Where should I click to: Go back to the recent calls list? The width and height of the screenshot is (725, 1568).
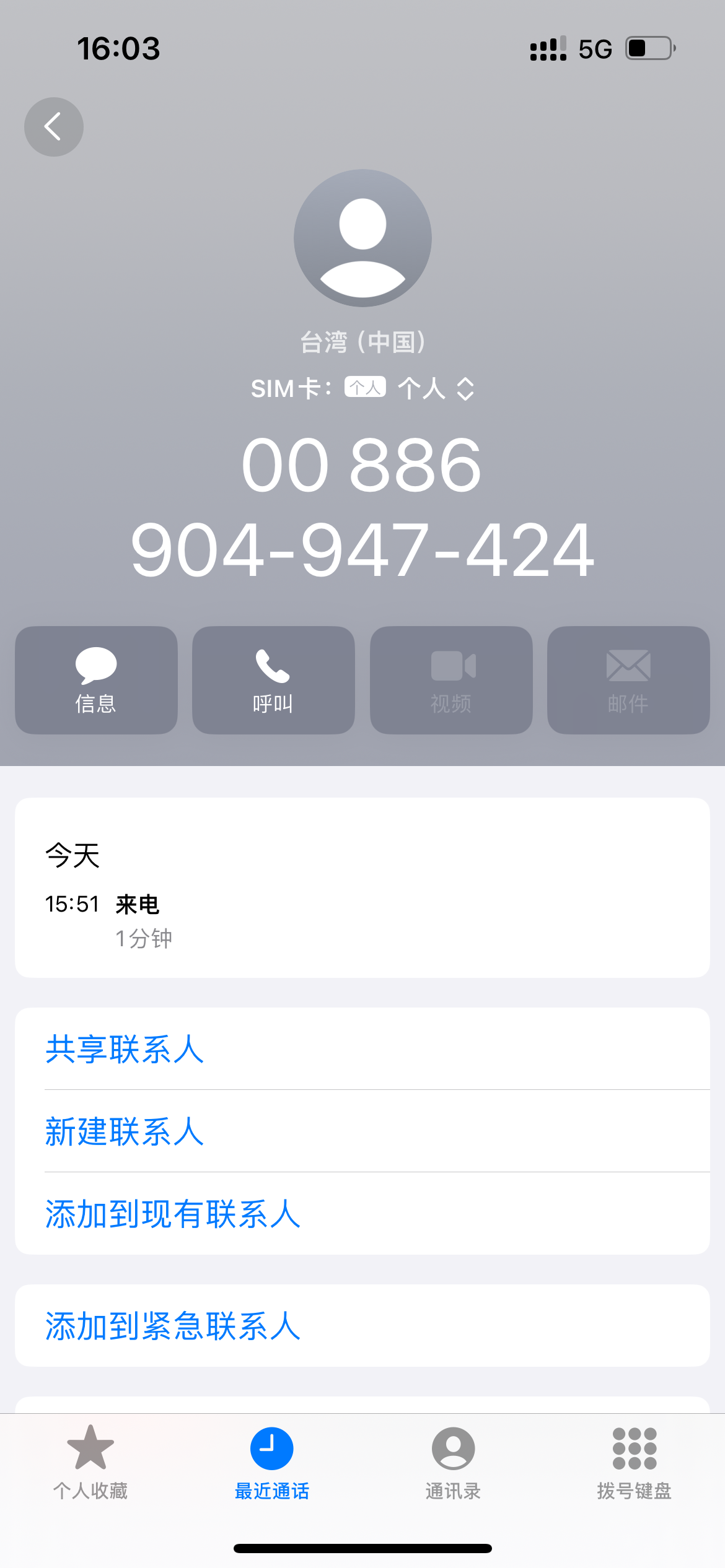point(54,127)
